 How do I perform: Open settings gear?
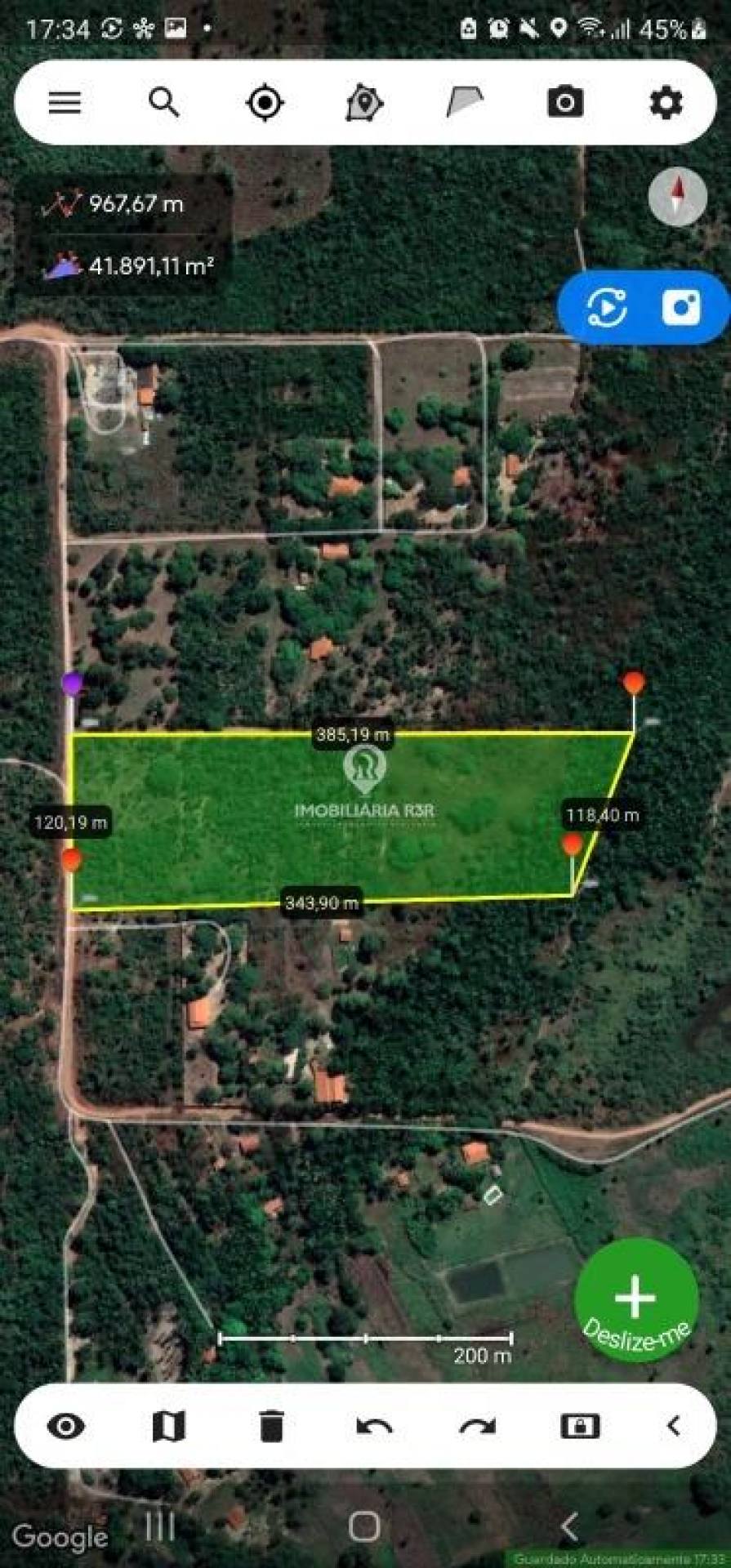pos(666,103)
